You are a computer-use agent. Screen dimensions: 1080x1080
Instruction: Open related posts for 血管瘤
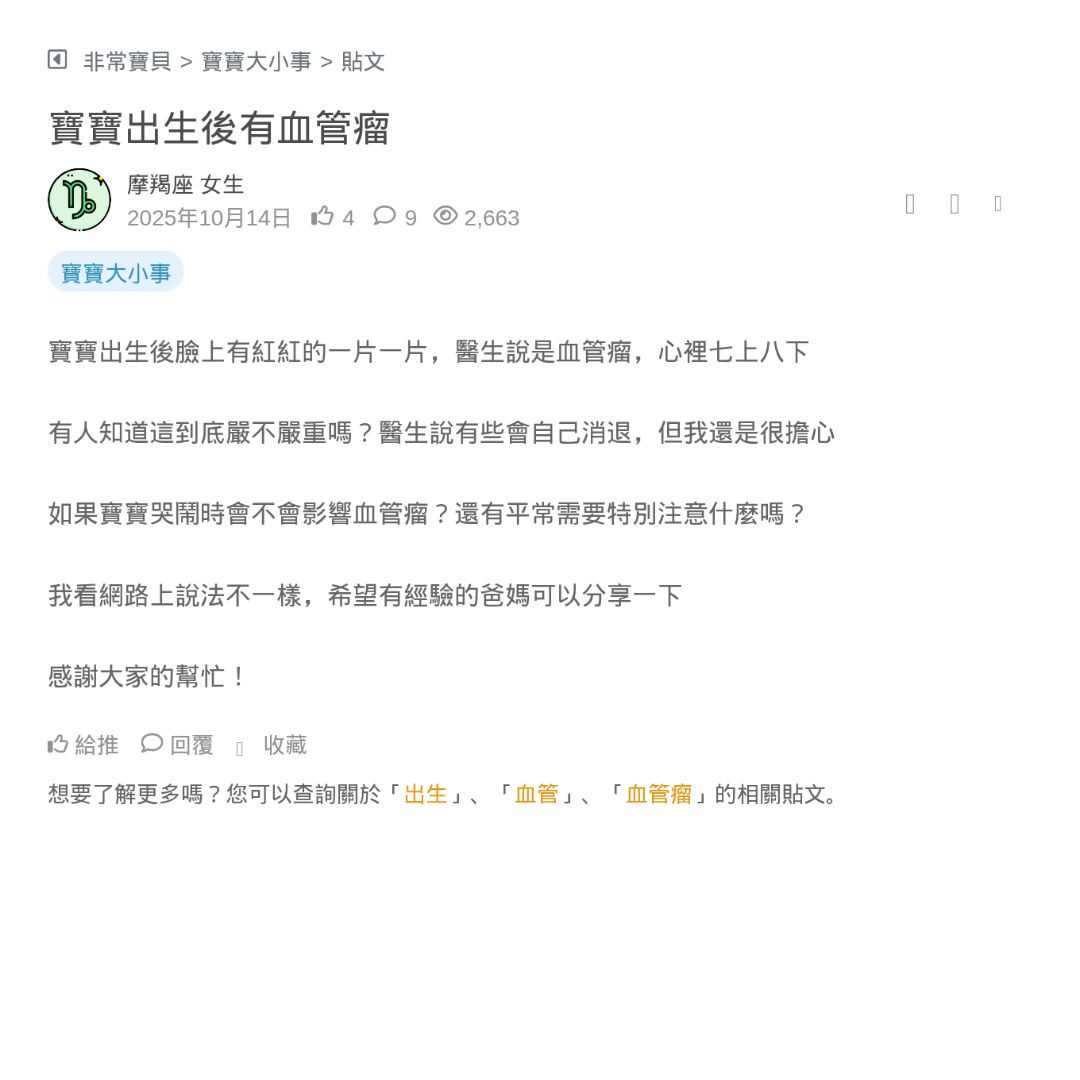coord(659,794)
